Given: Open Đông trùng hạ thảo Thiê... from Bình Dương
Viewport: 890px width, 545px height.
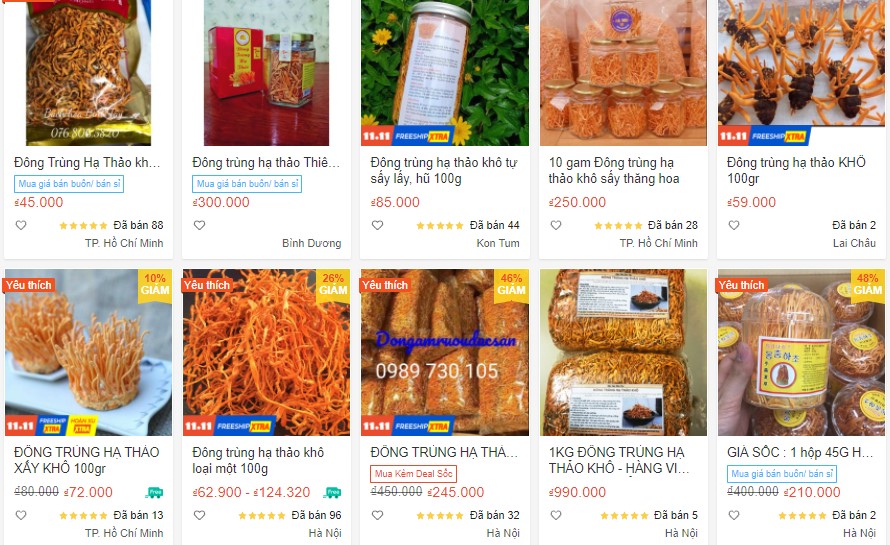Looking at the screenshot, I should pos(265,162).
